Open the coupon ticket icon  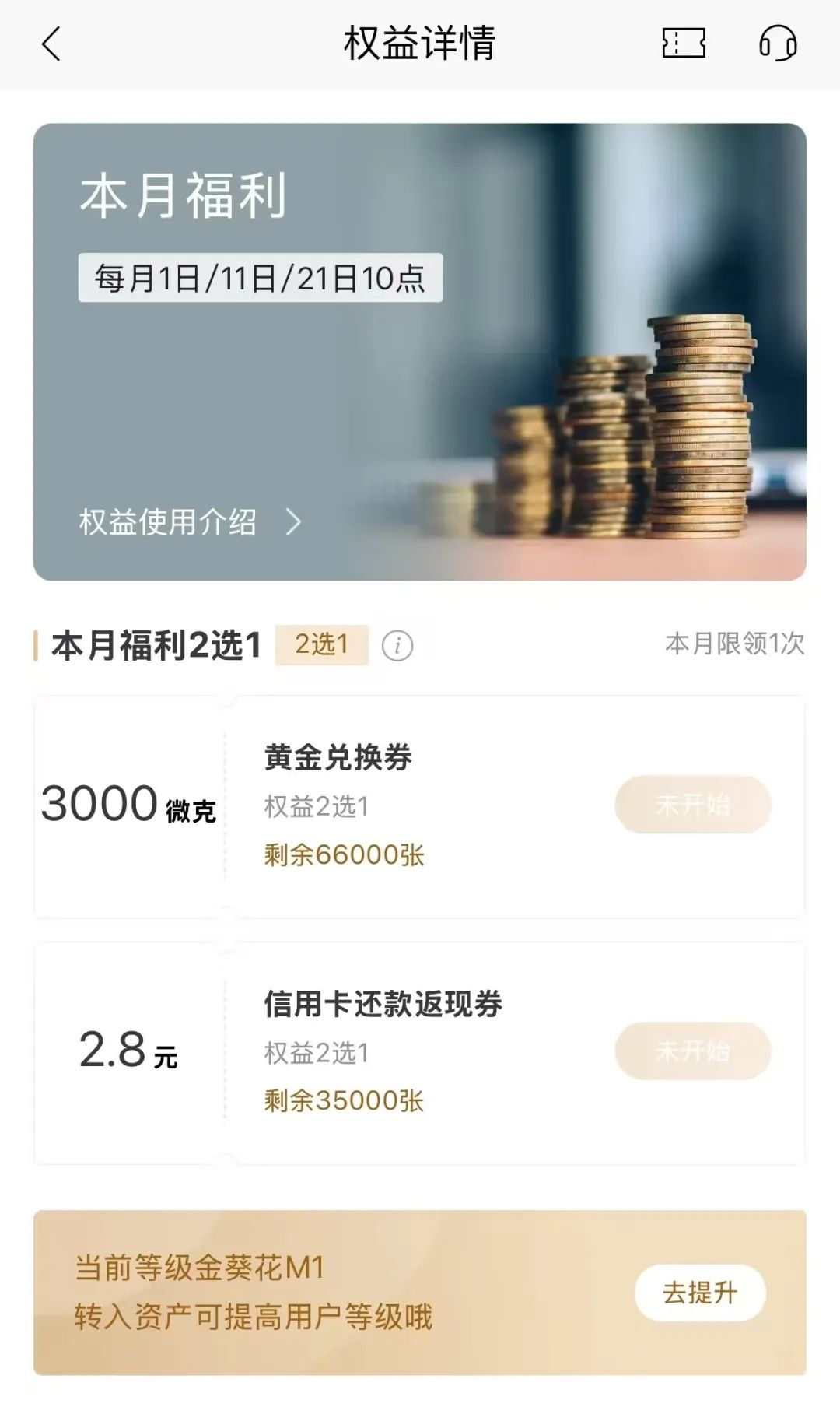pyautogui.click(x=684, y=44)
